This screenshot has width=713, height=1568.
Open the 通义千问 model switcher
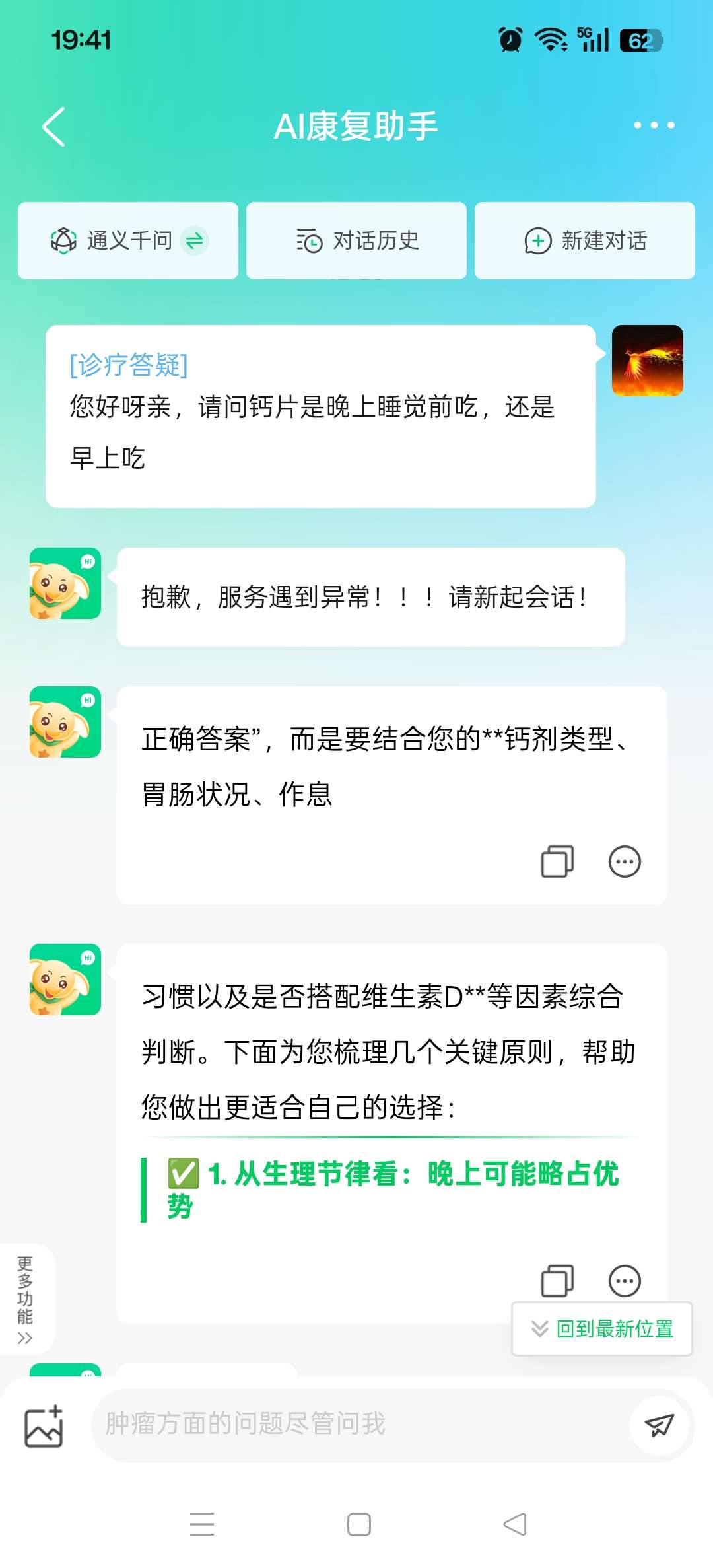pyautogui.click(x=127, y=240)
